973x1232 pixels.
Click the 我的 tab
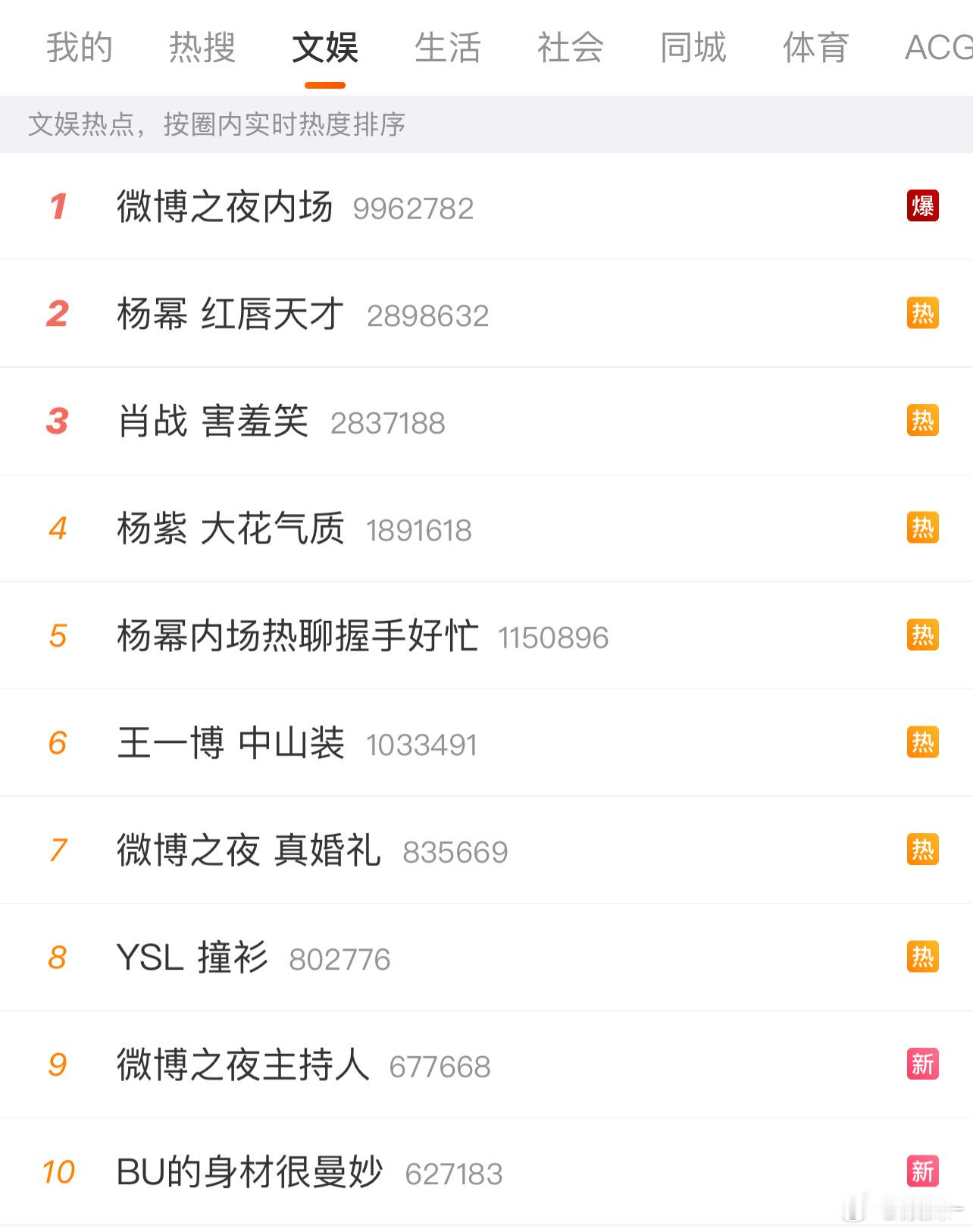point(79,48)
